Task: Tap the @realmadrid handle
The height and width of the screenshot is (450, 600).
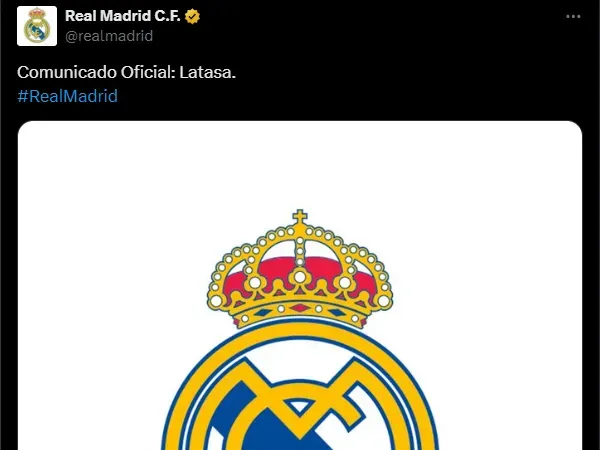Action: (x=109, y=36)
